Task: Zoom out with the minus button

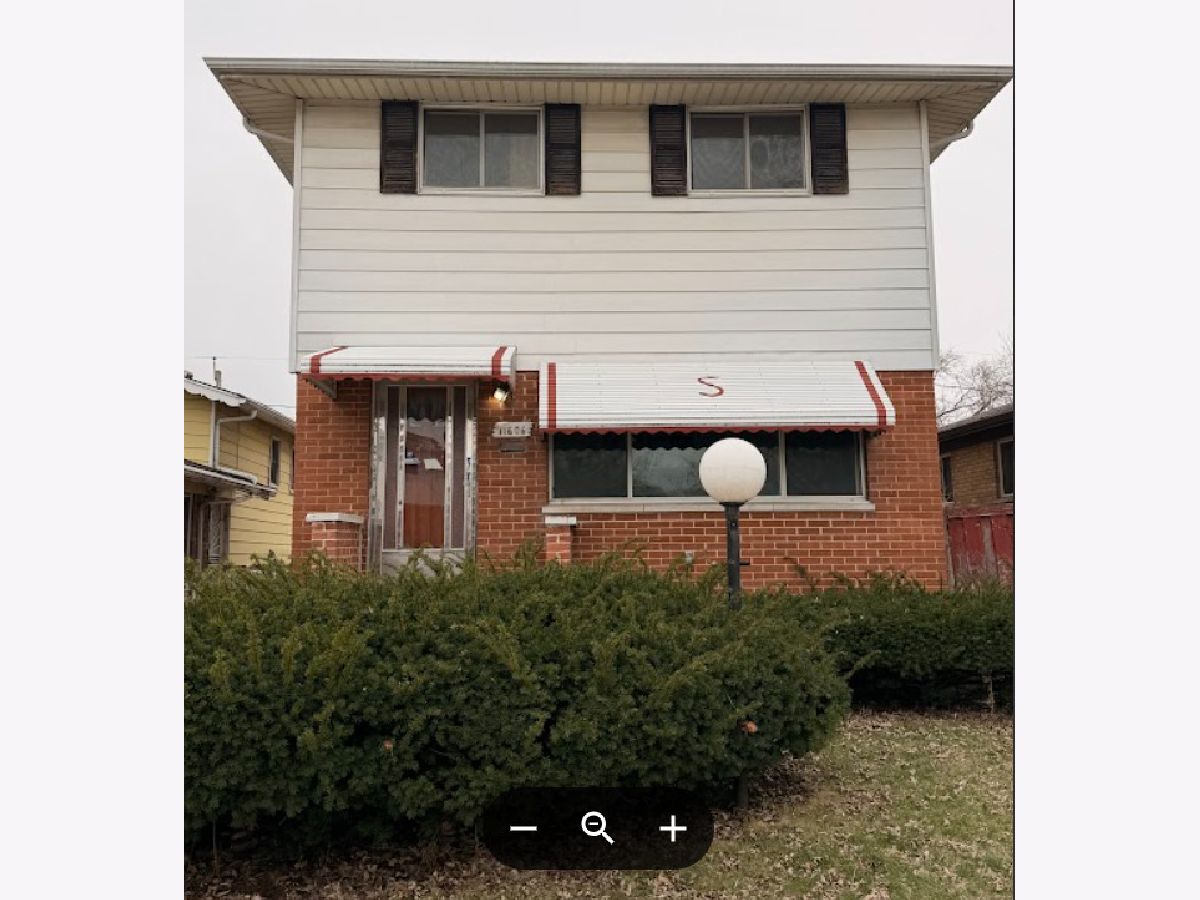Action: pyautogui.click(x=523, y=828)
